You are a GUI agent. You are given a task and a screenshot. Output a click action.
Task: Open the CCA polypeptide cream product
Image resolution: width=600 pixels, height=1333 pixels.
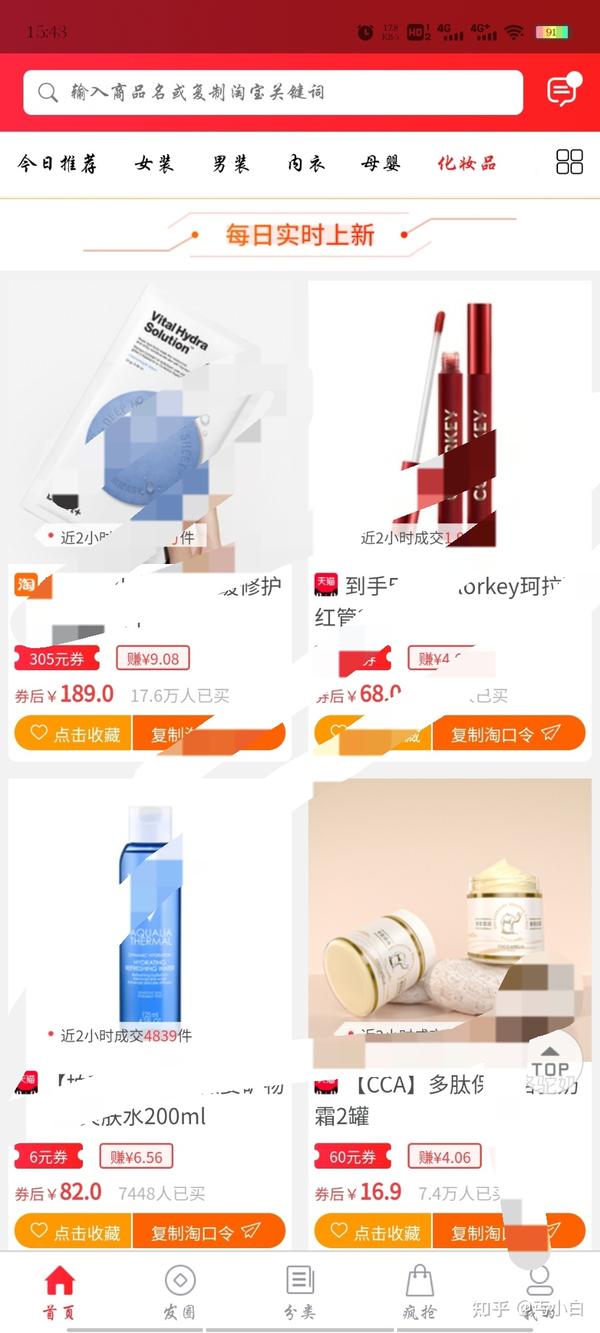[449, 920]
